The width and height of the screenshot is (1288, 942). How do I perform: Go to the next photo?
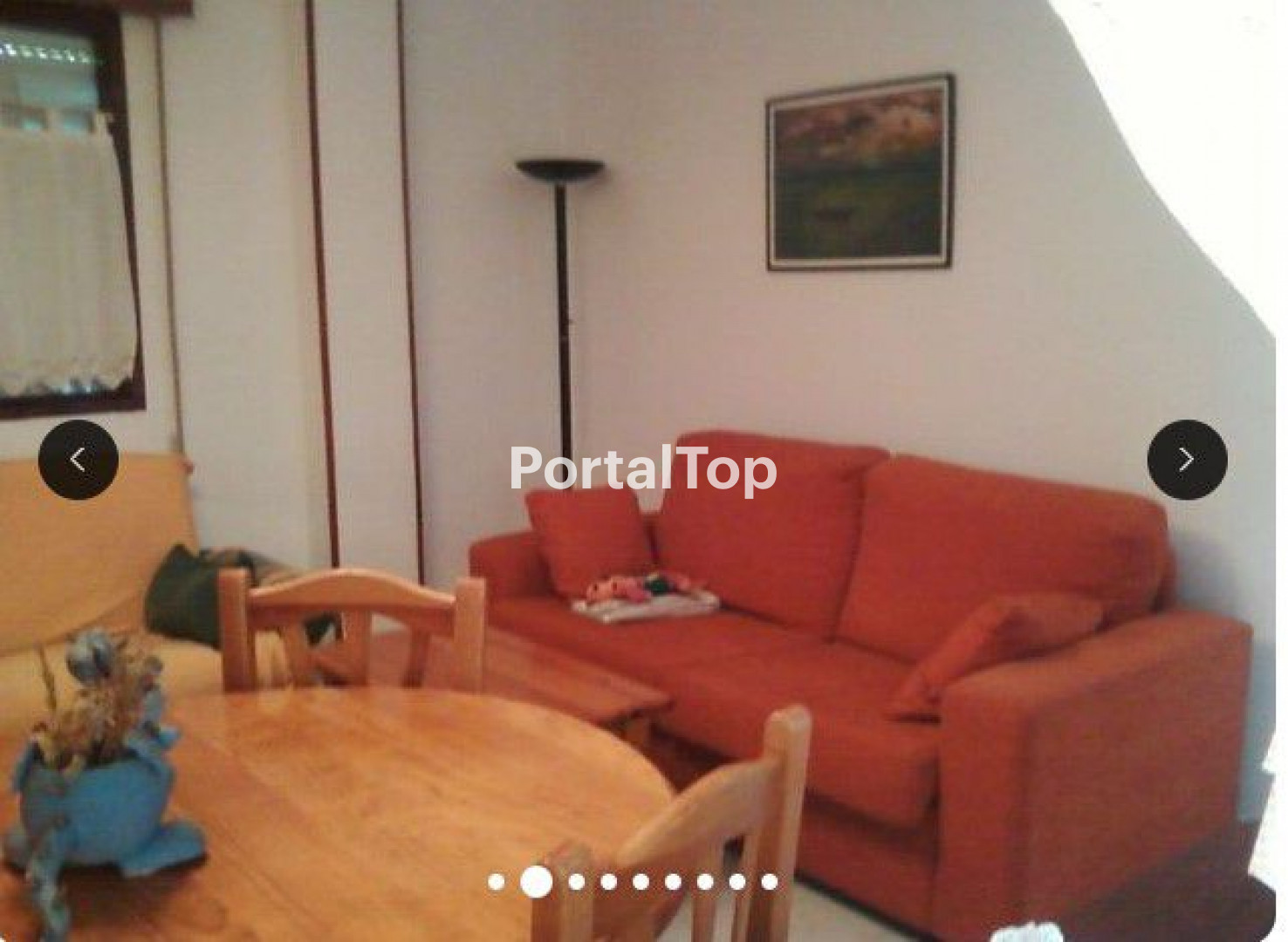(1187, 460)
